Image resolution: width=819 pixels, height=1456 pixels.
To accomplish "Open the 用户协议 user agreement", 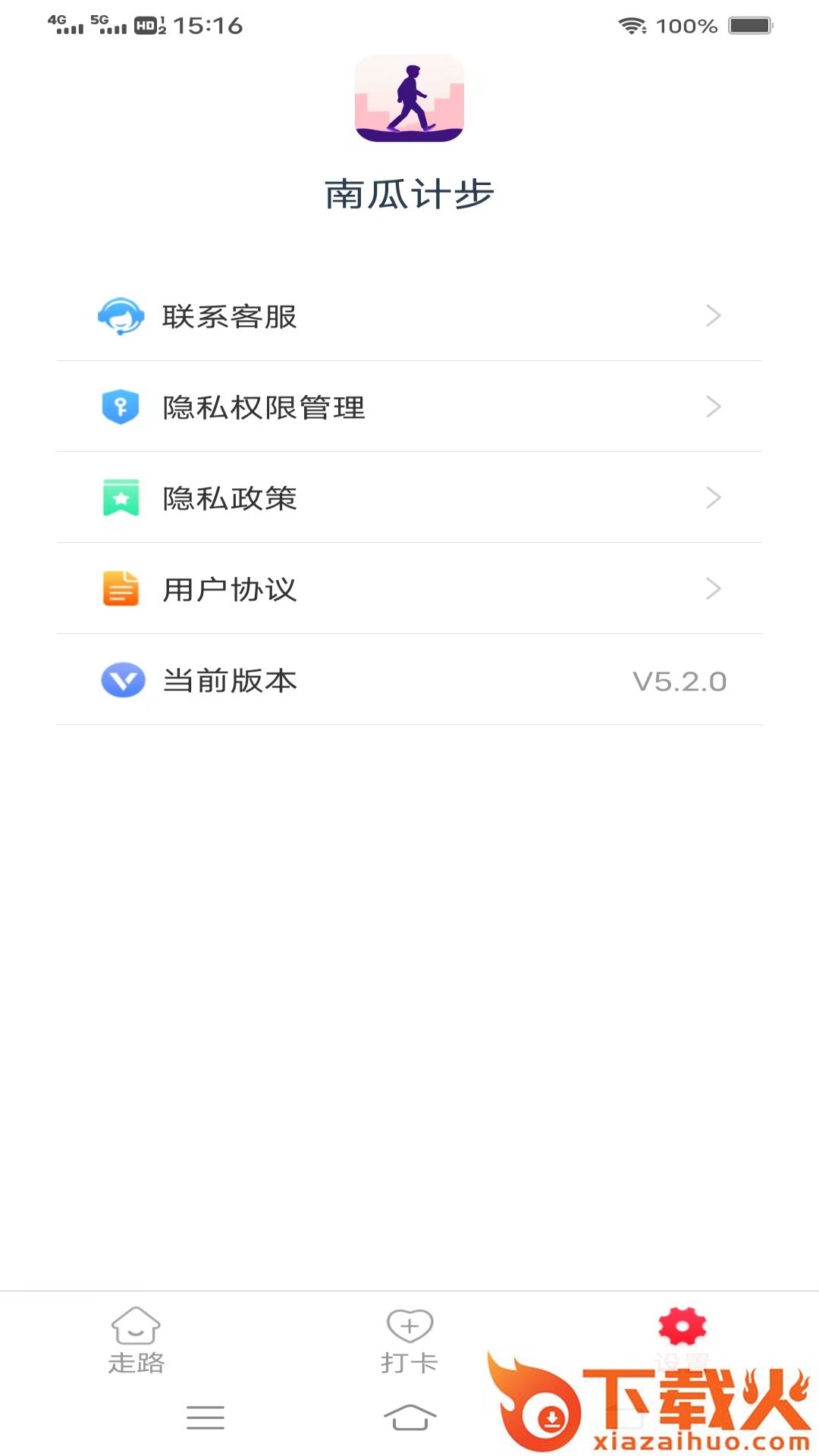I will (409, 589).
